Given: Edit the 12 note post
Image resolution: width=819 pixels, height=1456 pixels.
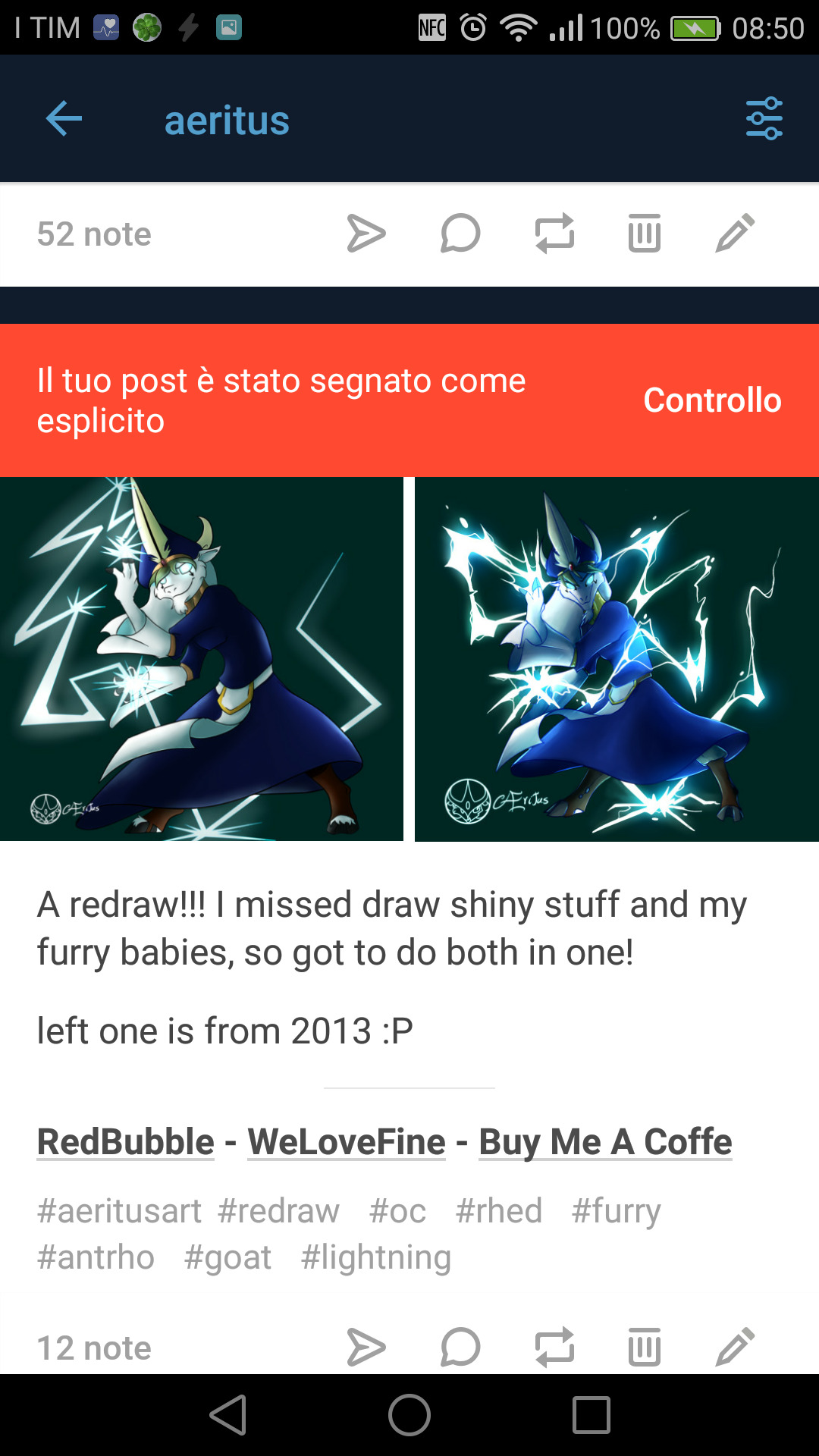Looking at the screenshot, I should 735,1348.
